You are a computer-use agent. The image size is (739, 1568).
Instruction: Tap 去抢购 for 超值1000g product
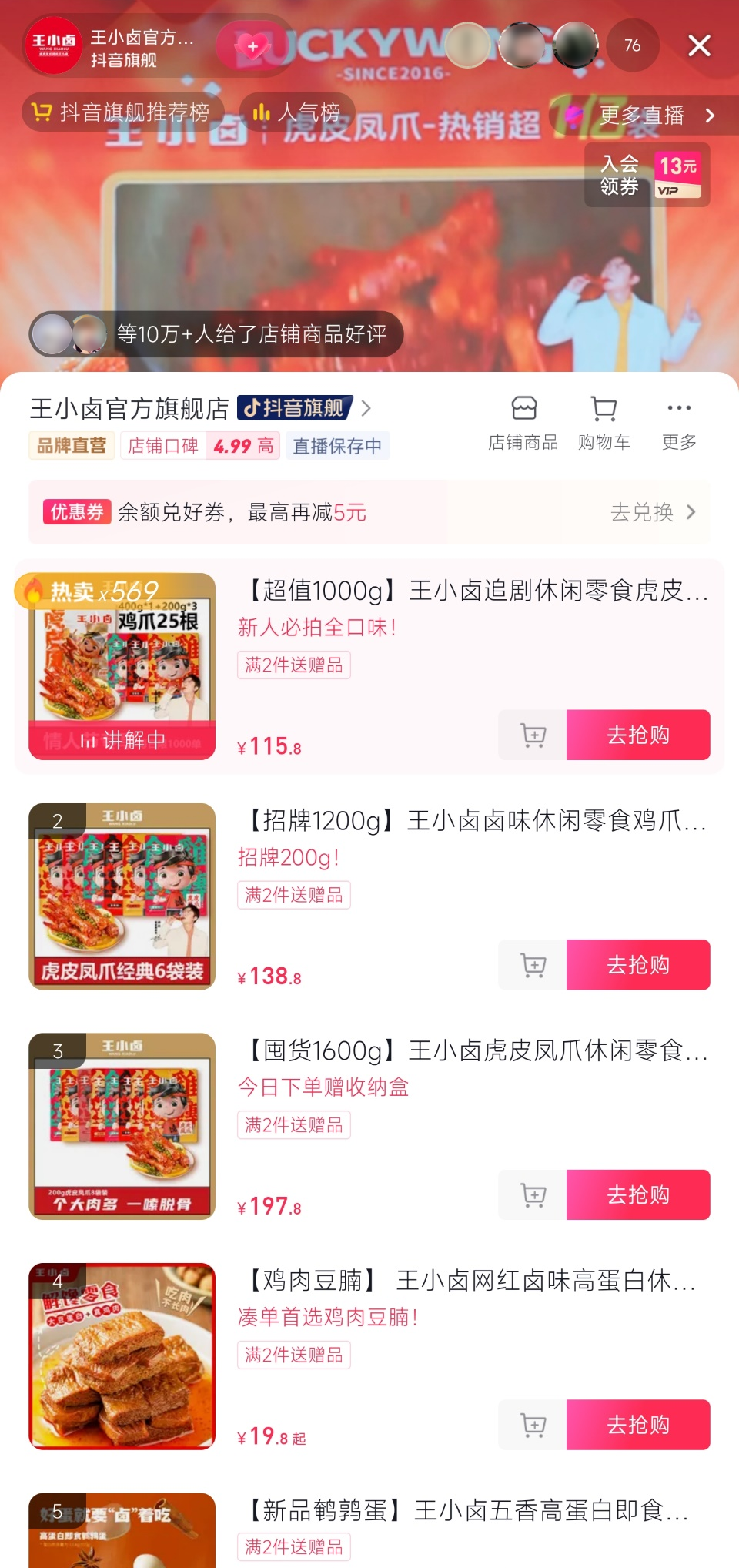[637, 735]
